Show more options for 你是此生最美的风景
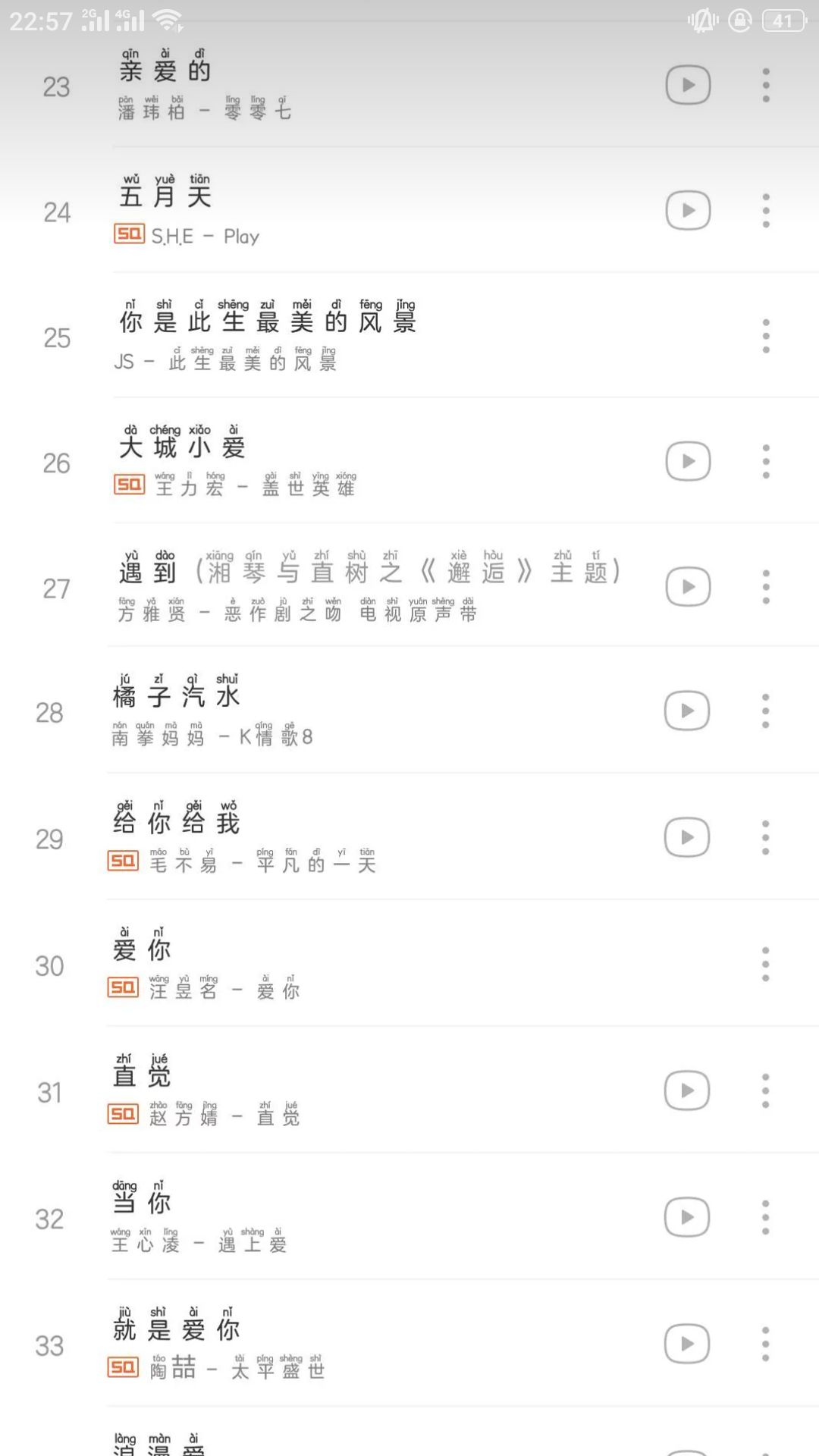Viewport: 819px width, 1456px height. tap(766, 336)
